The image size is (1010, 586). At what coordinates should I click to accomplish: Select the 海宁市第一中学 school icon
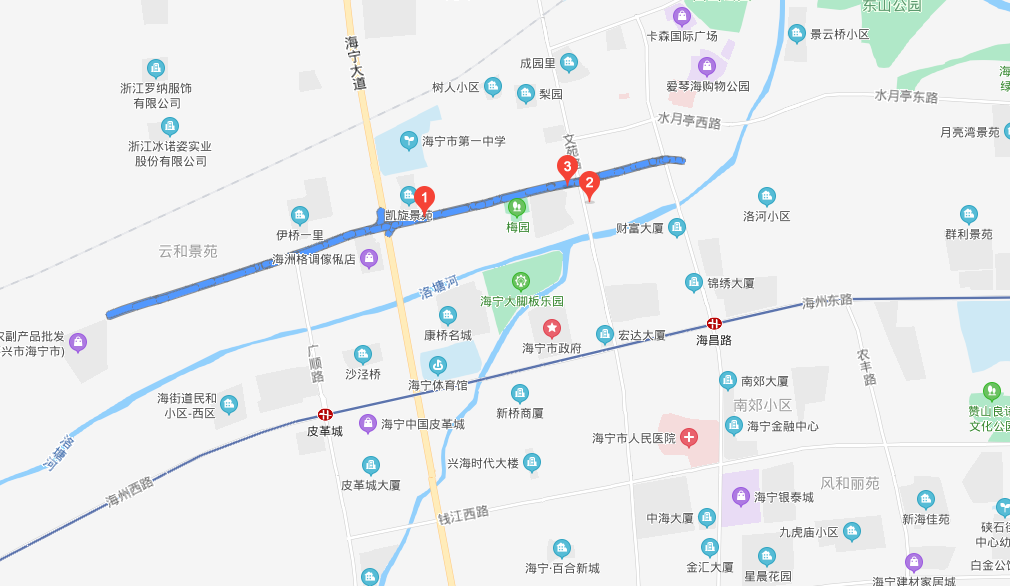click(x=409, y=141)
